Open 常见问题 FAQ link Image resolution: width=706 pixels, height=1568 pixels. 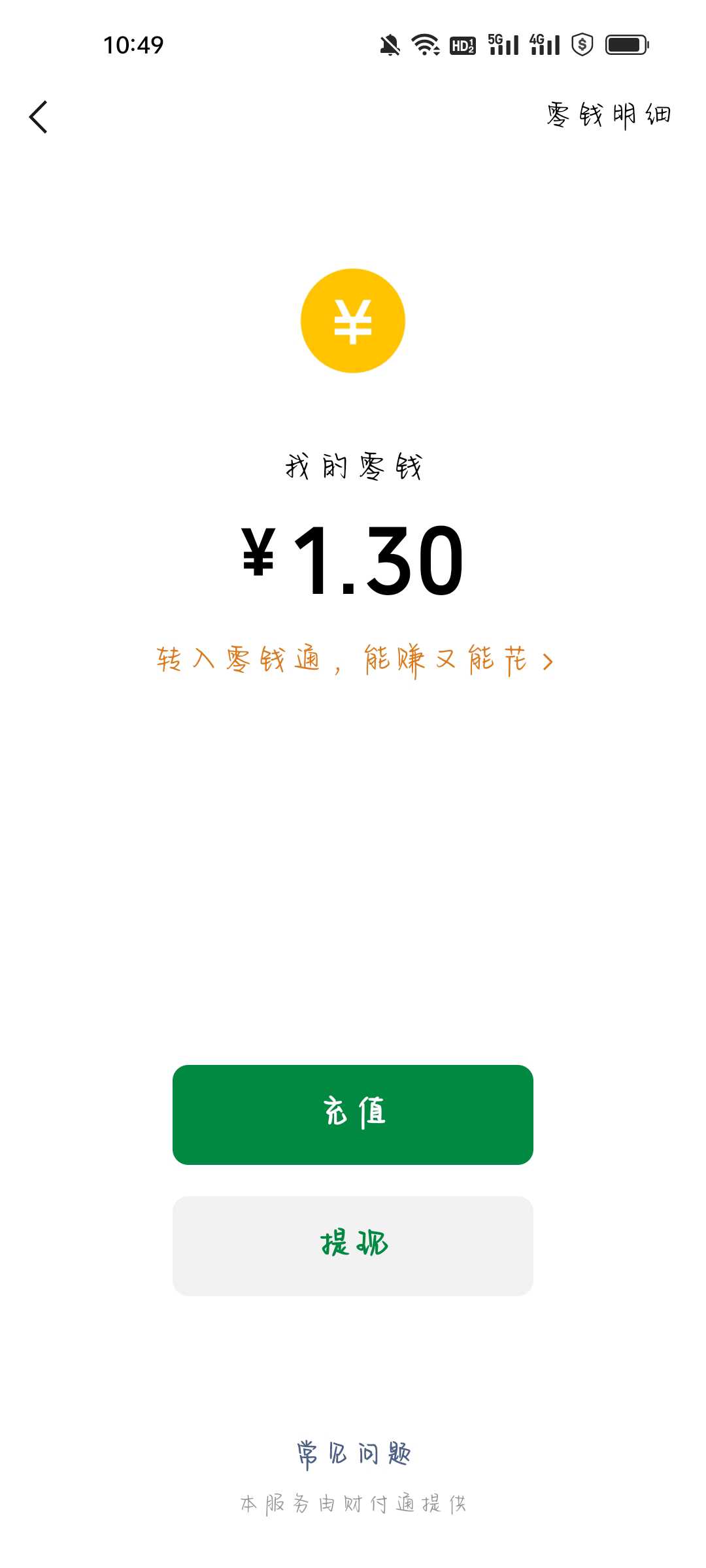[x=353, y=1454]
